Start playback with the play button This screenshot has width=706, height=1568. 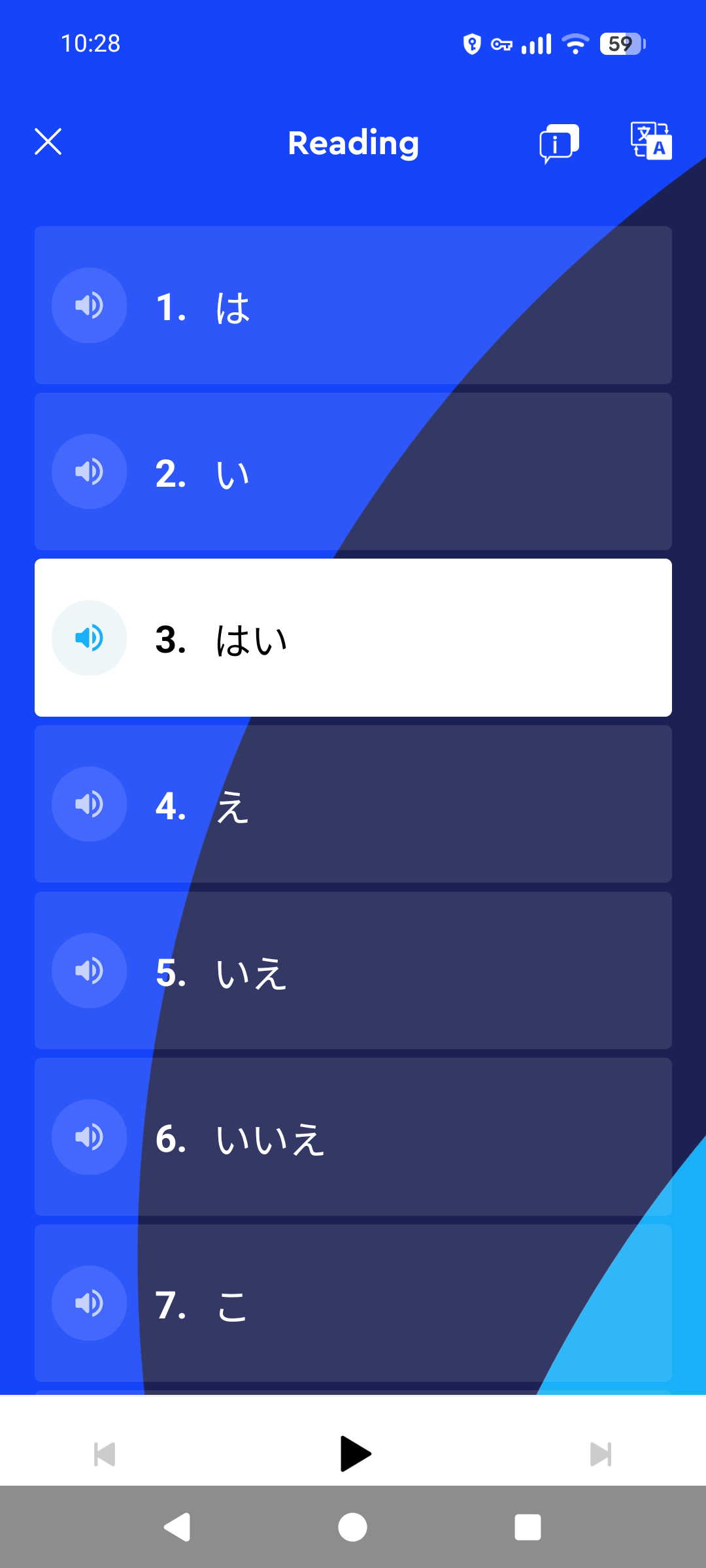tap(355, 1454)
